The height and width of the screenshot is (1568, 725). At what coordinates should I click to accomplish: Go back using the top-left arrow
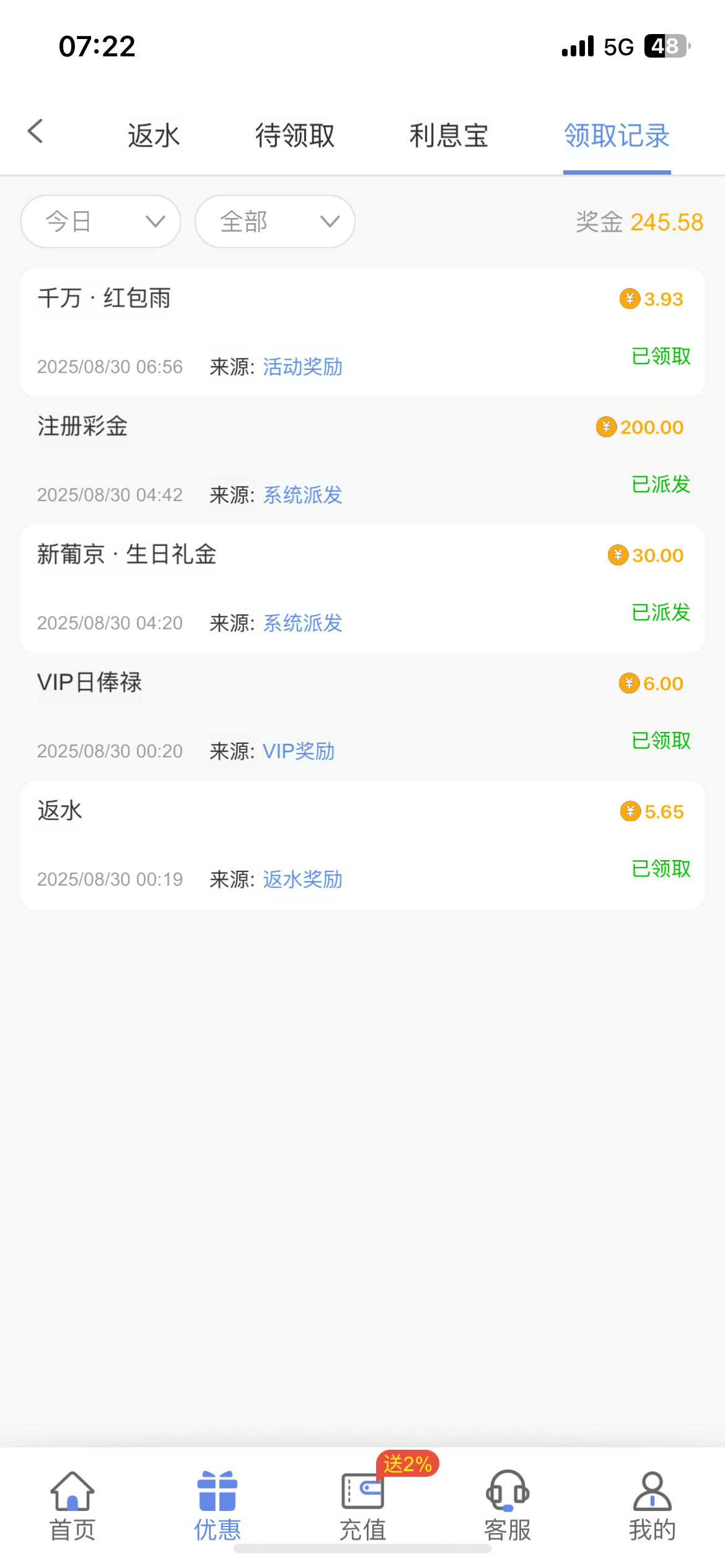(x=36, y=132)
